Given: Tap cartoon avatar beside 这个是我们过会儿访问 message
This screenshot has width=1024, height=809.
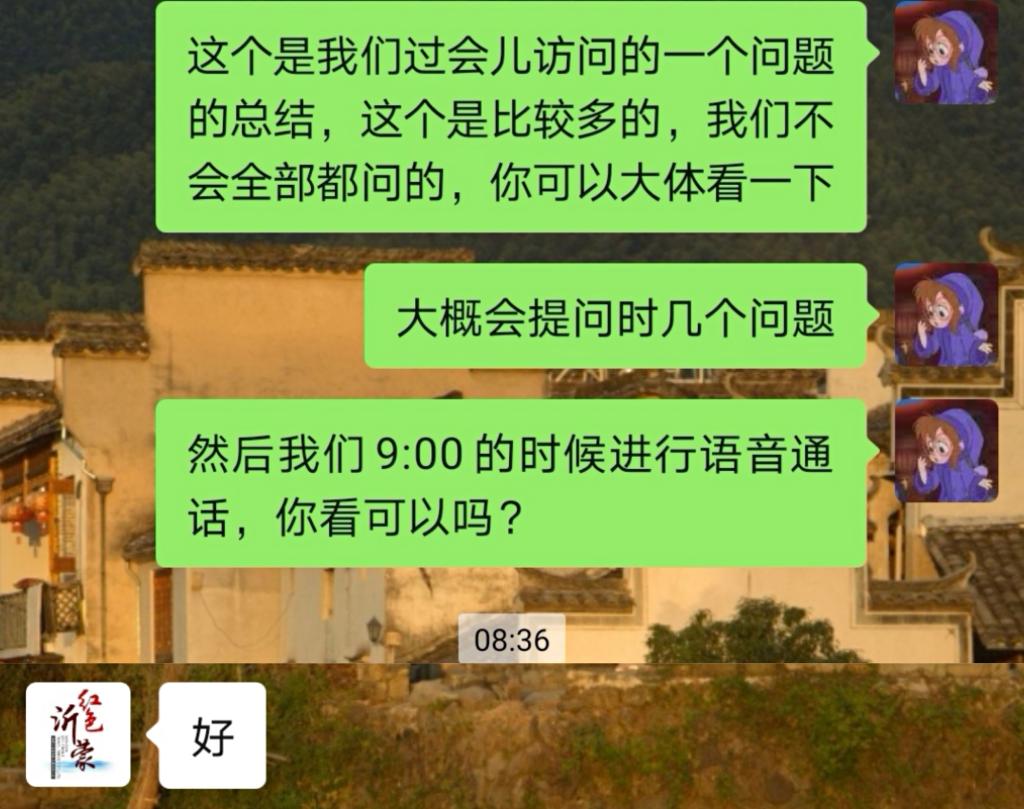Looking at the screenshot, I should click(945, 52).
